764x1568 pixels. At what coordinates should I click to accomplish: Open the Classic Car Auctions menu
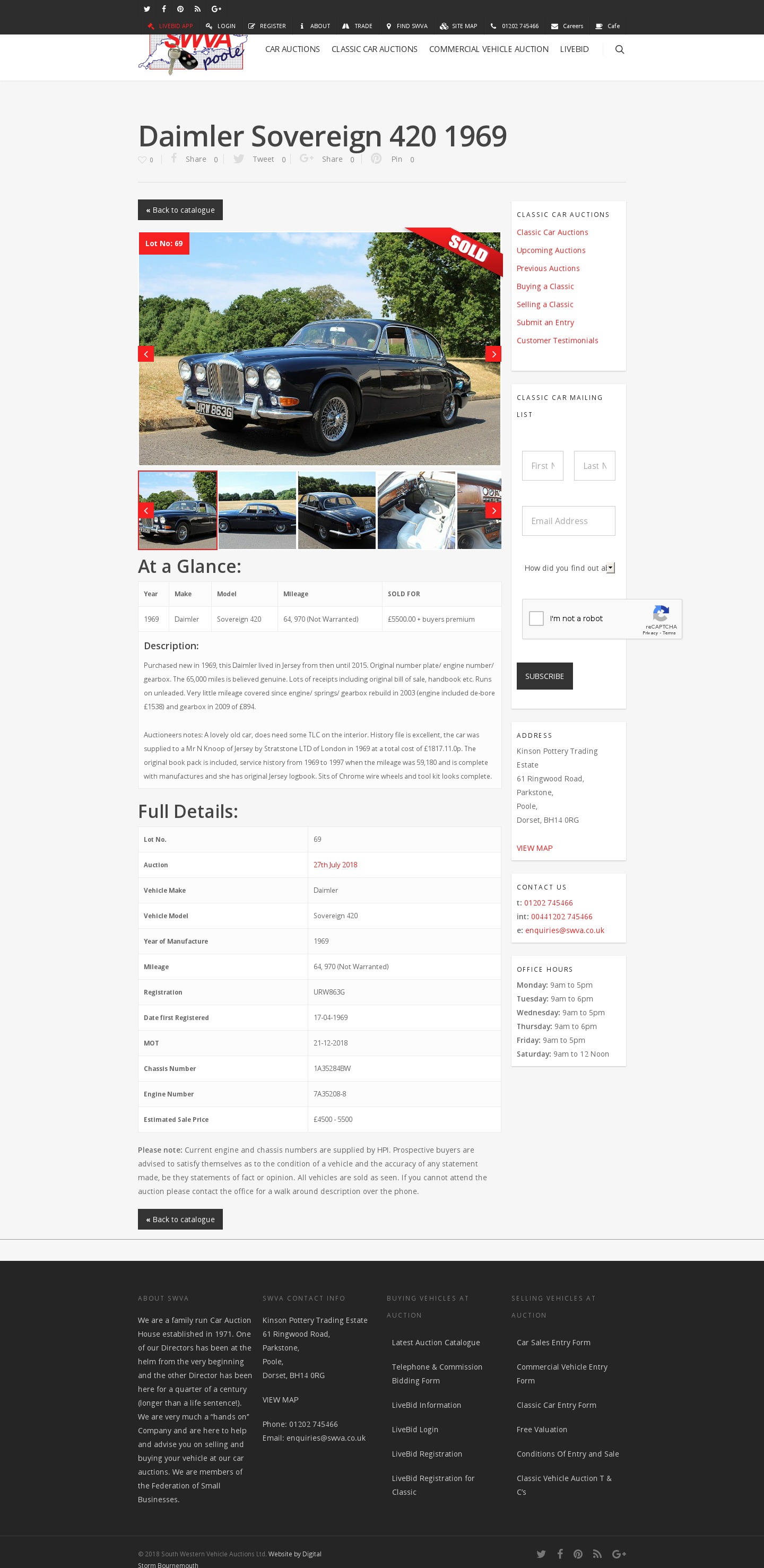click(374, 49)
